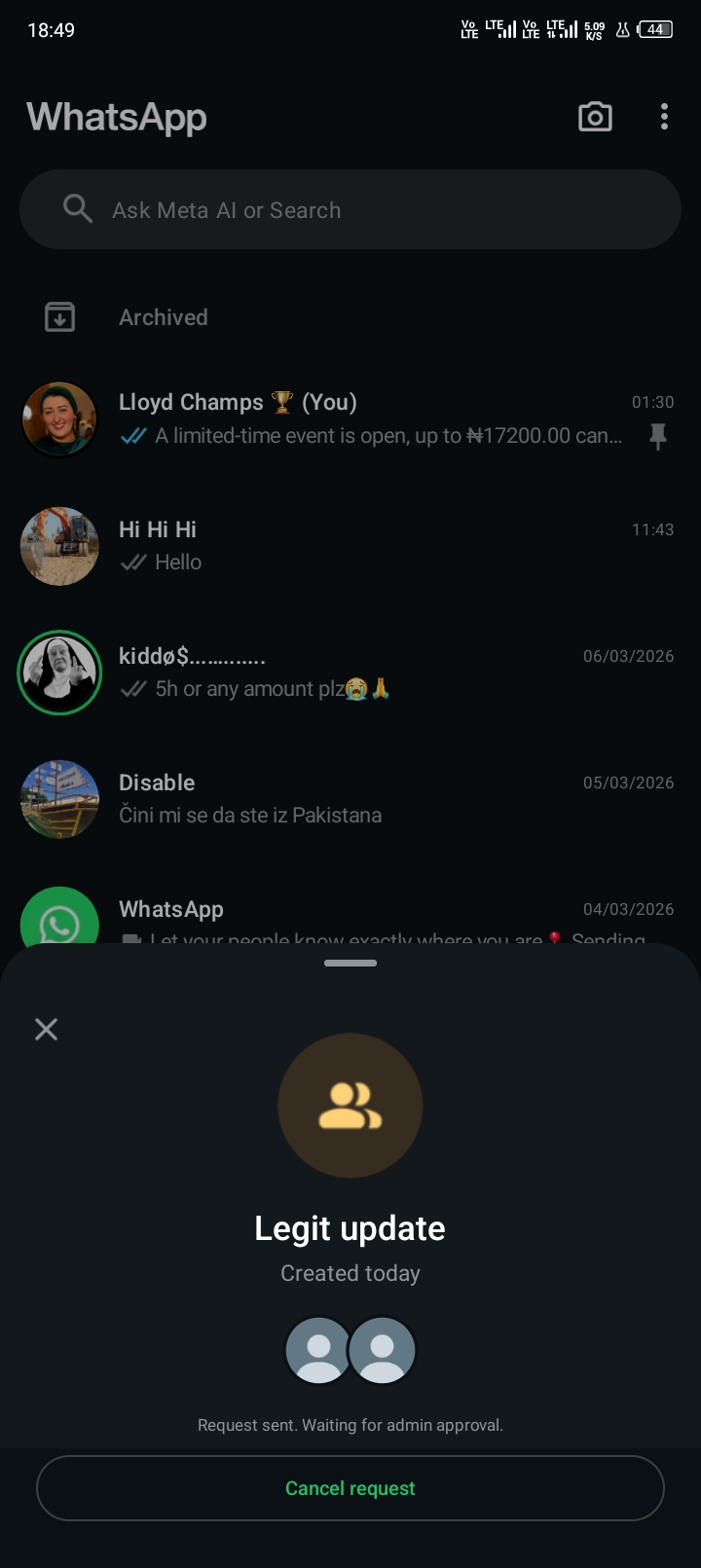Open the official WhatsApp chat
This screenshot has height=1568, width=701.
coord(370,915)
